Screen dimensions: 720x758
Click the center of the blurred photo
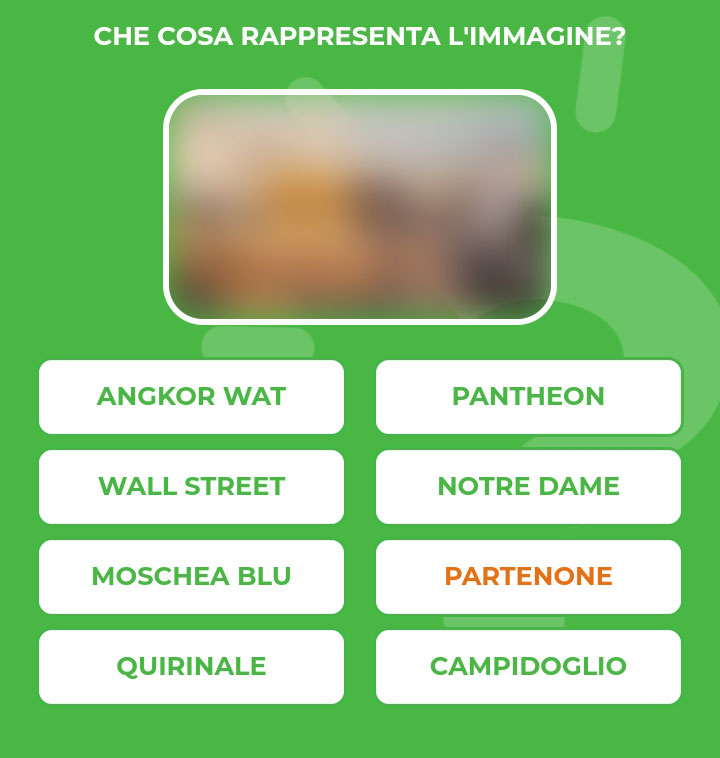pos(360,207)
